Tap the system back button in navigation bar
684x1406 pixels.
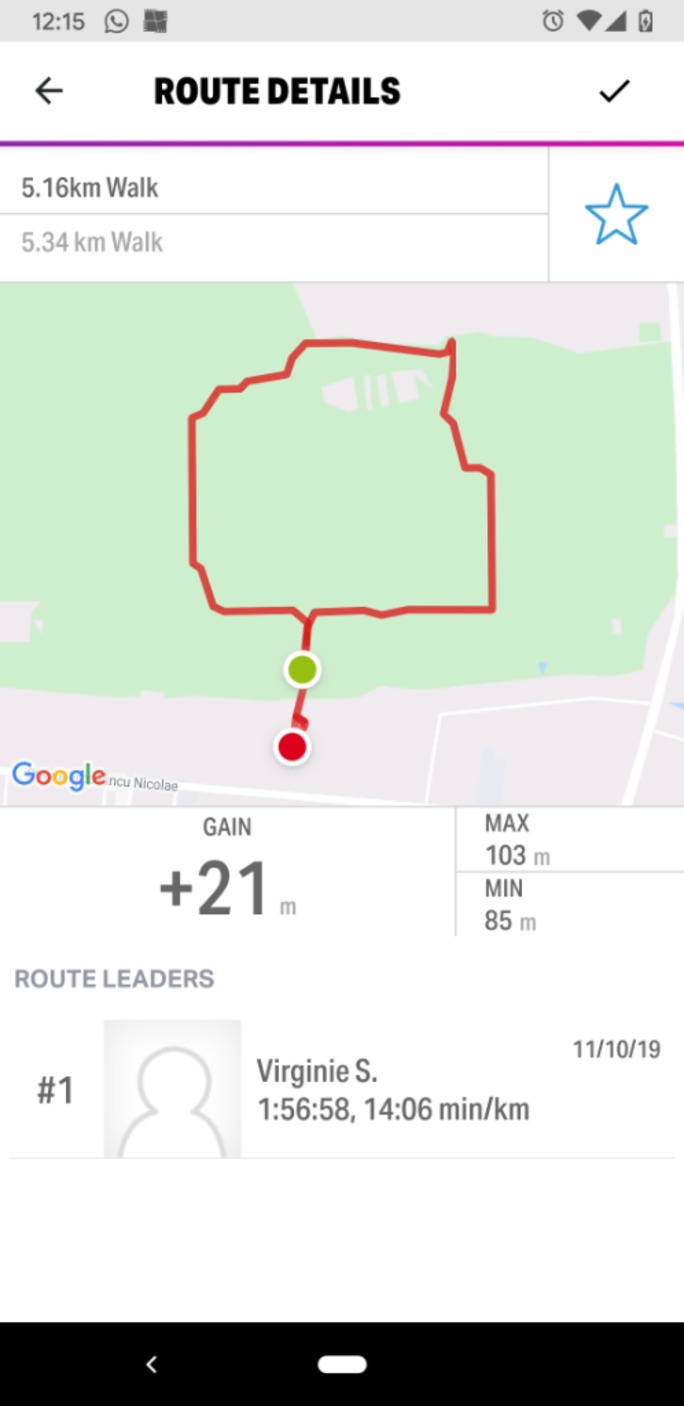152,1364
